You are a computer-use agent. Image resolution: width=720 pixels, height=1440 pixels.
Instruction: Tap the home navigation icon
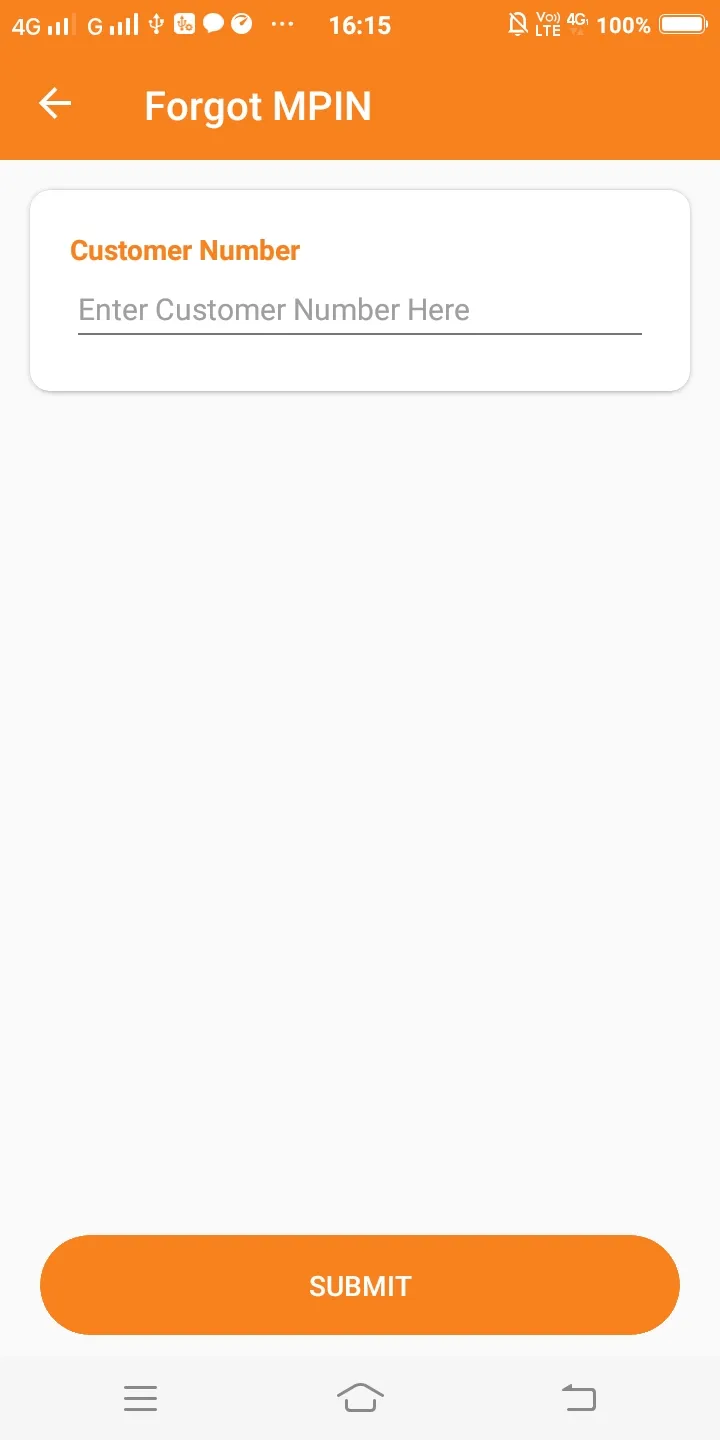(x=360, y=1397)
